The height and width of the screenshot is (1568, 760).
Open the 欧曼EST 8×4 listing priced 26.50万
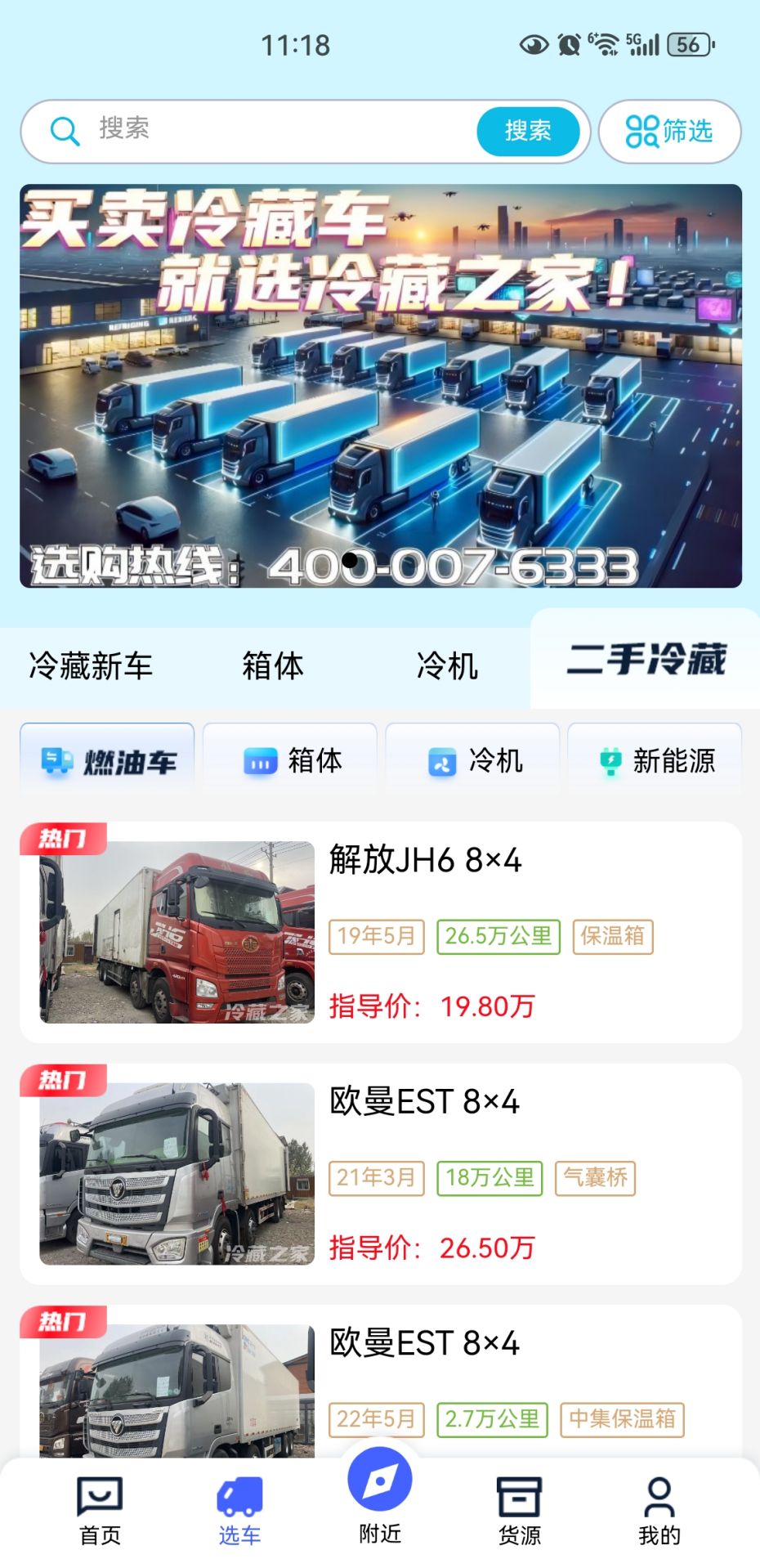coord(381,1174)
